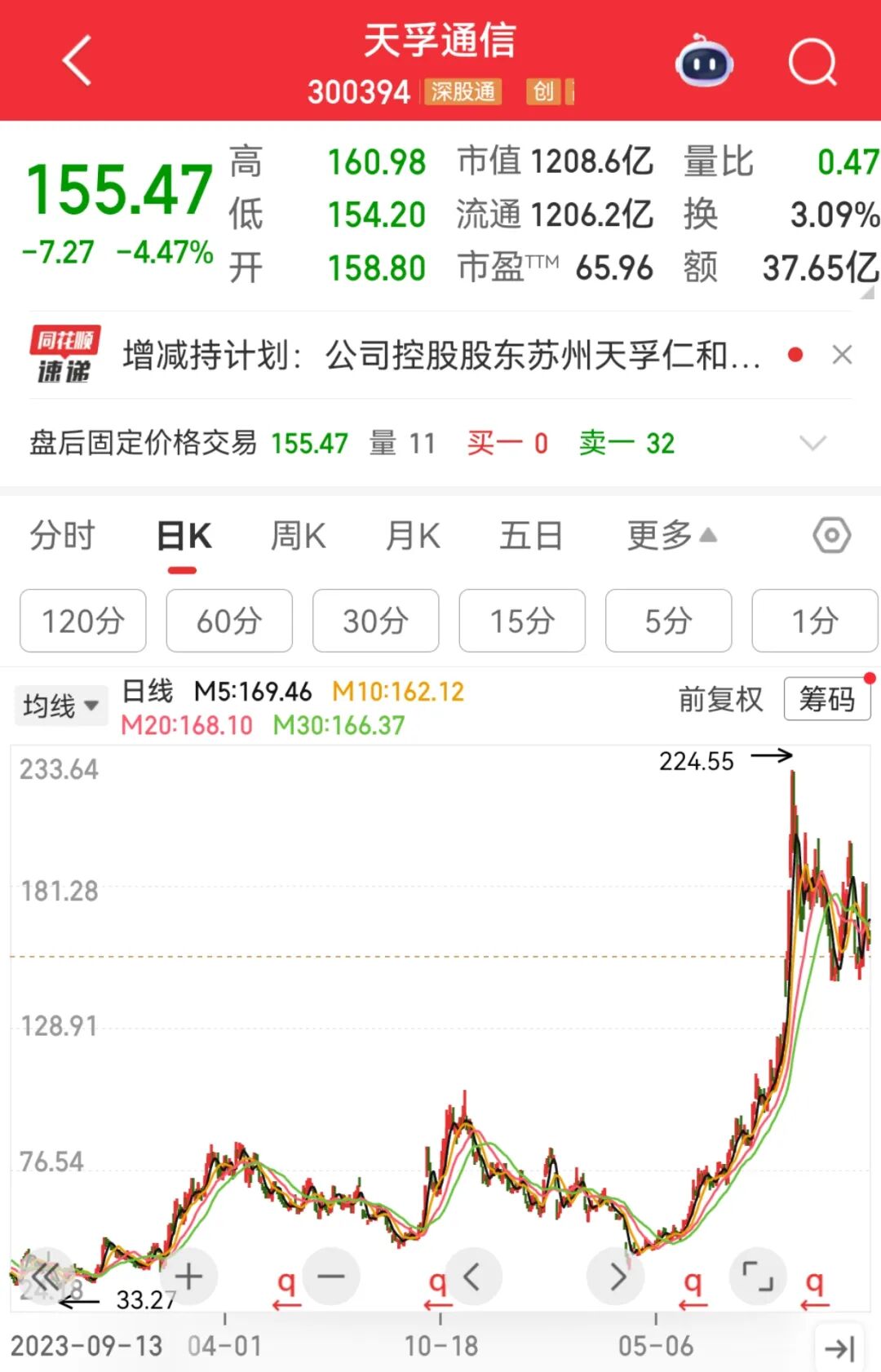Zoom in chart with plus button
Viewport: 881px width, 1372px height.
coord(188,1277)
